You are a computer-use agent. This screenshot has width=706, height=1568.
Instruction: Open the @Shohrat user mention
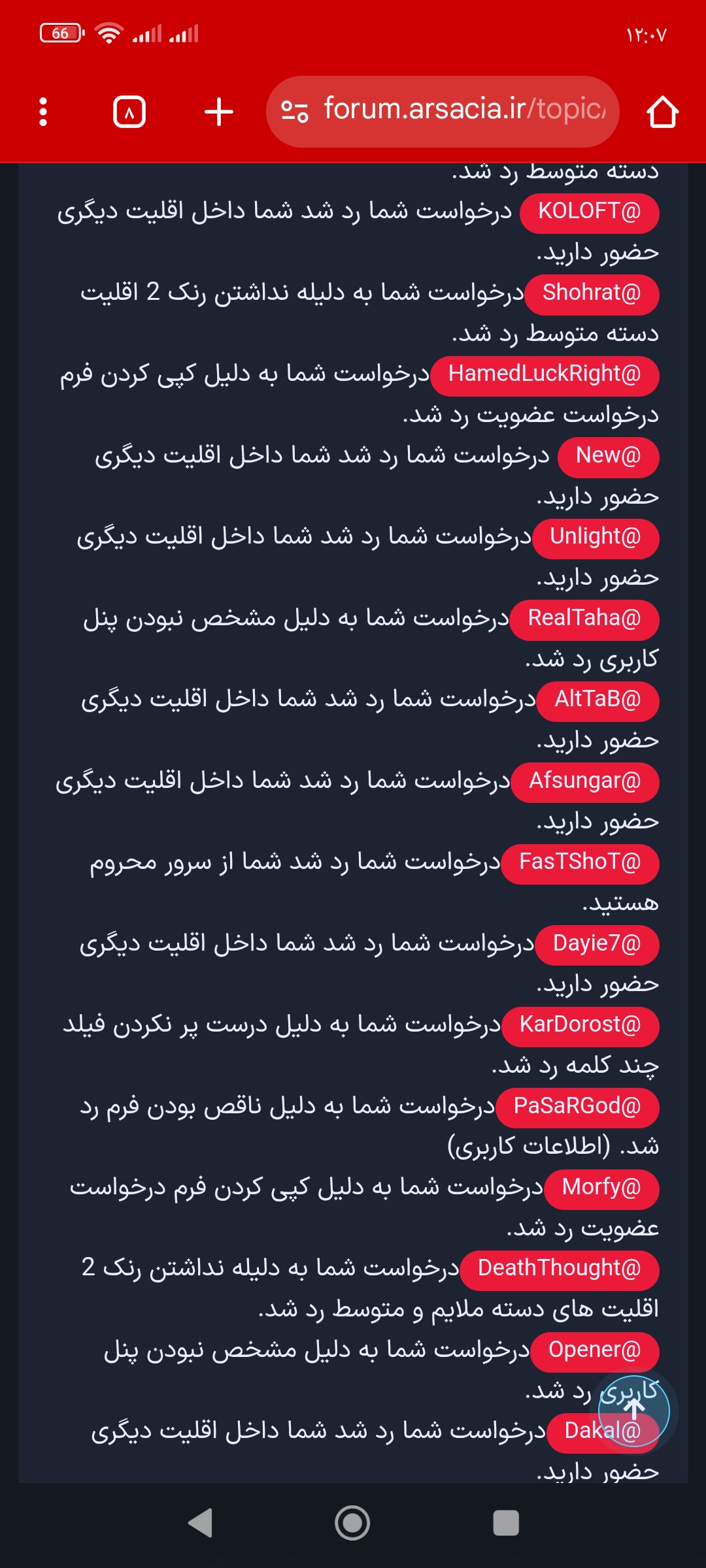tap(590, 293)
